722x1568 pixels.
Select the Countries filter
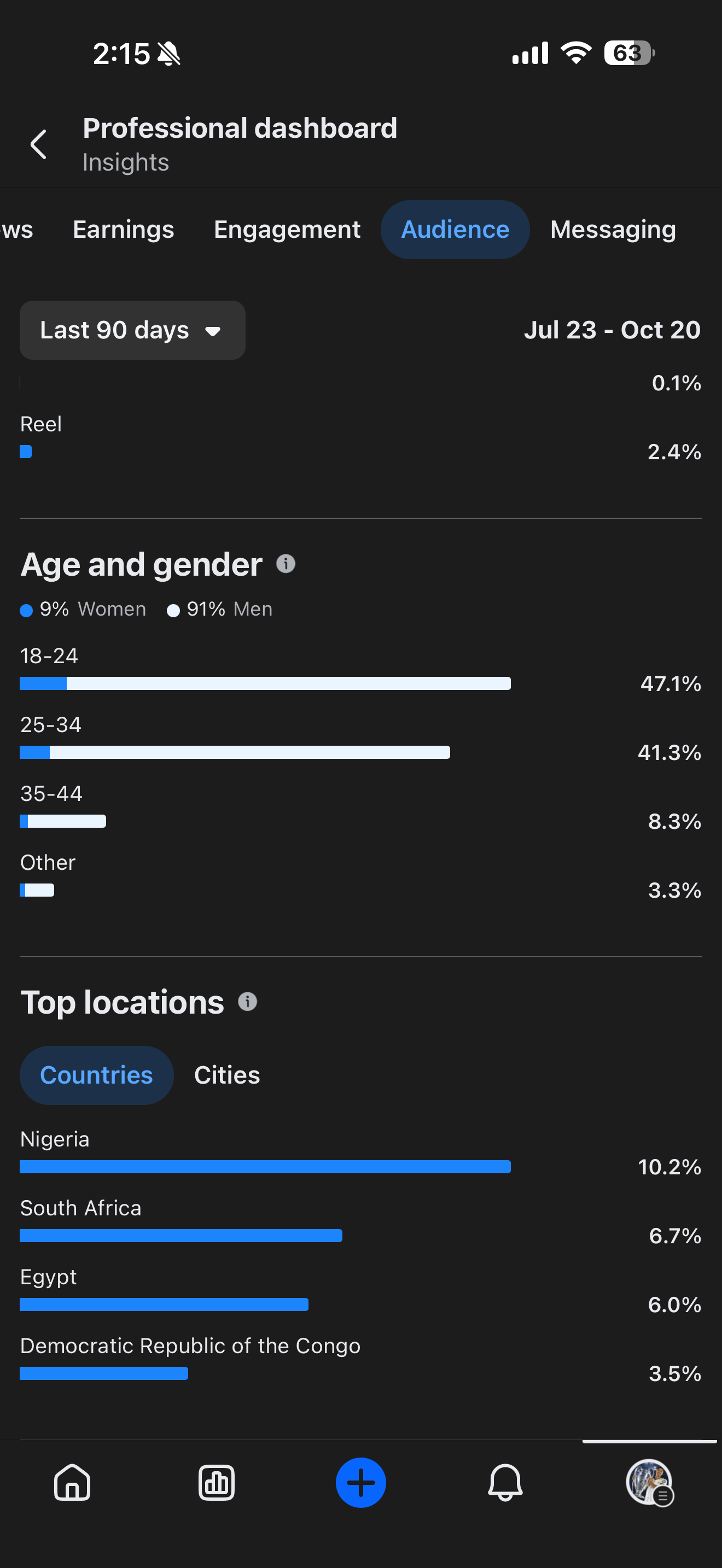96,1075
